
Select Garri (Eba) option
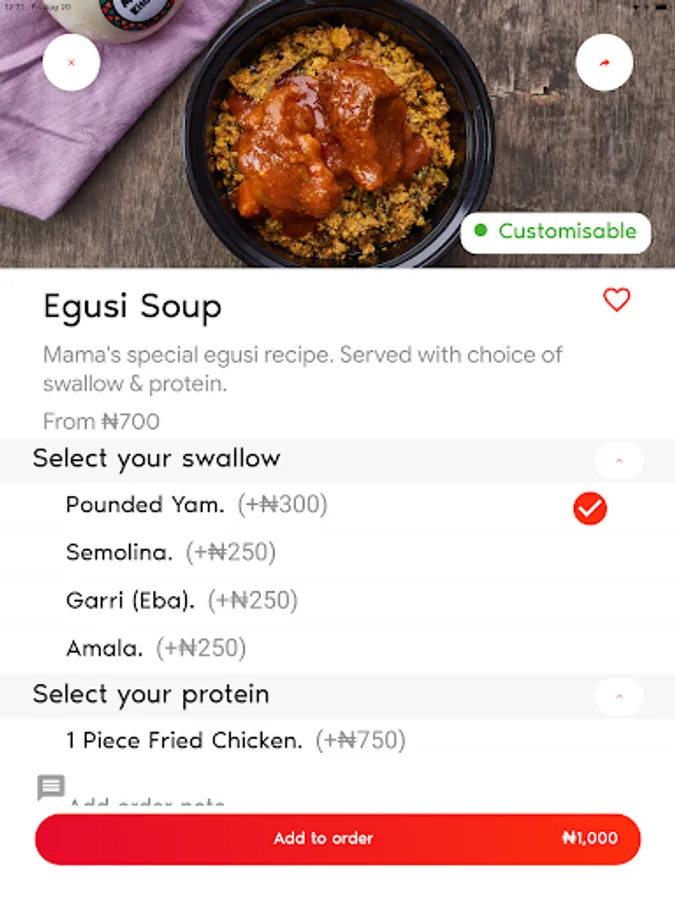point(181,600)
